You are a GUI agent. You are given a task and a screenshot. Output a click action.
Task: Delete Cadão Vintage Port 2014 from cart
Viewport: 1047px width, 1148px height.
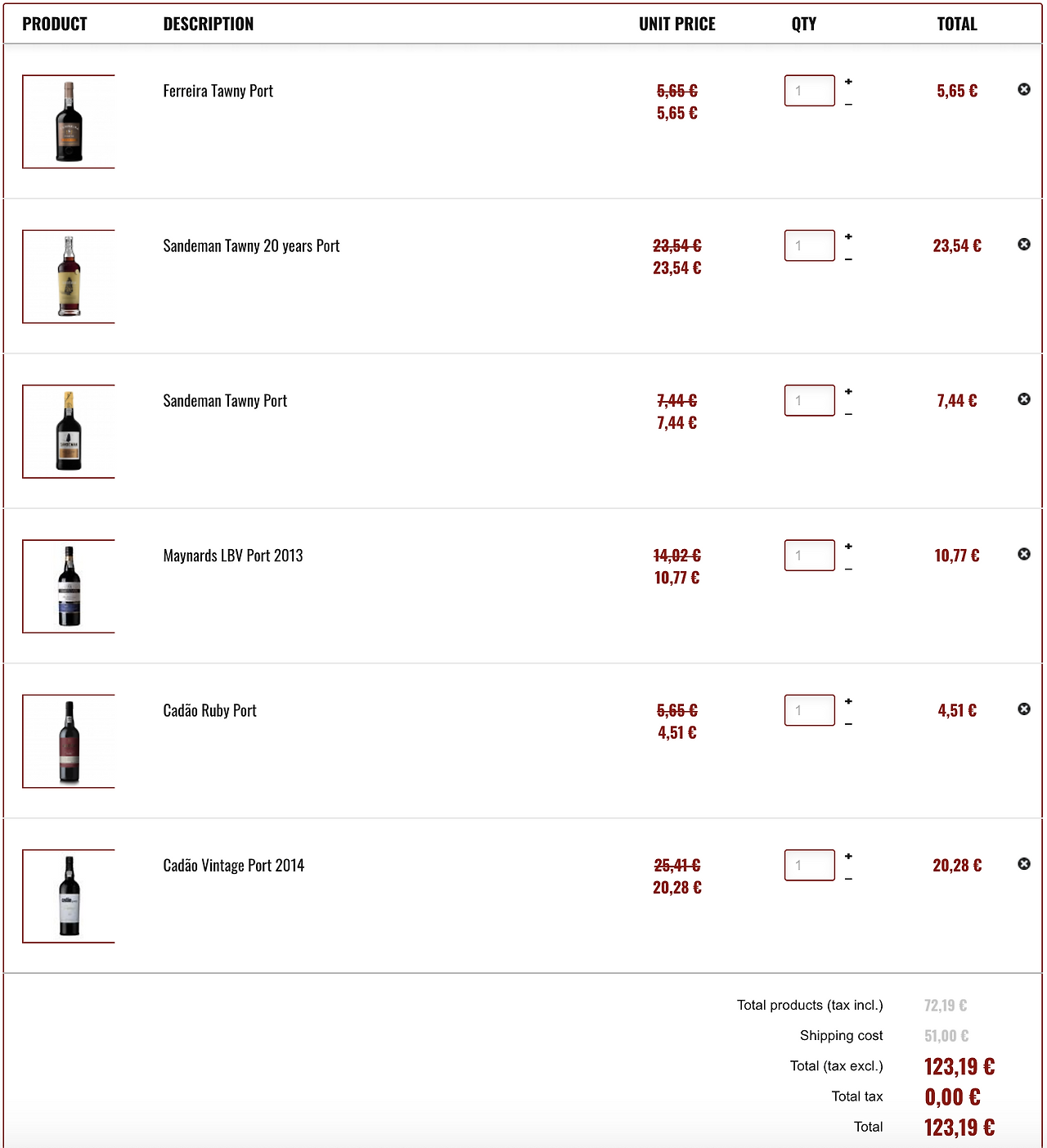pyautogui.click(x=1023, y=864)
